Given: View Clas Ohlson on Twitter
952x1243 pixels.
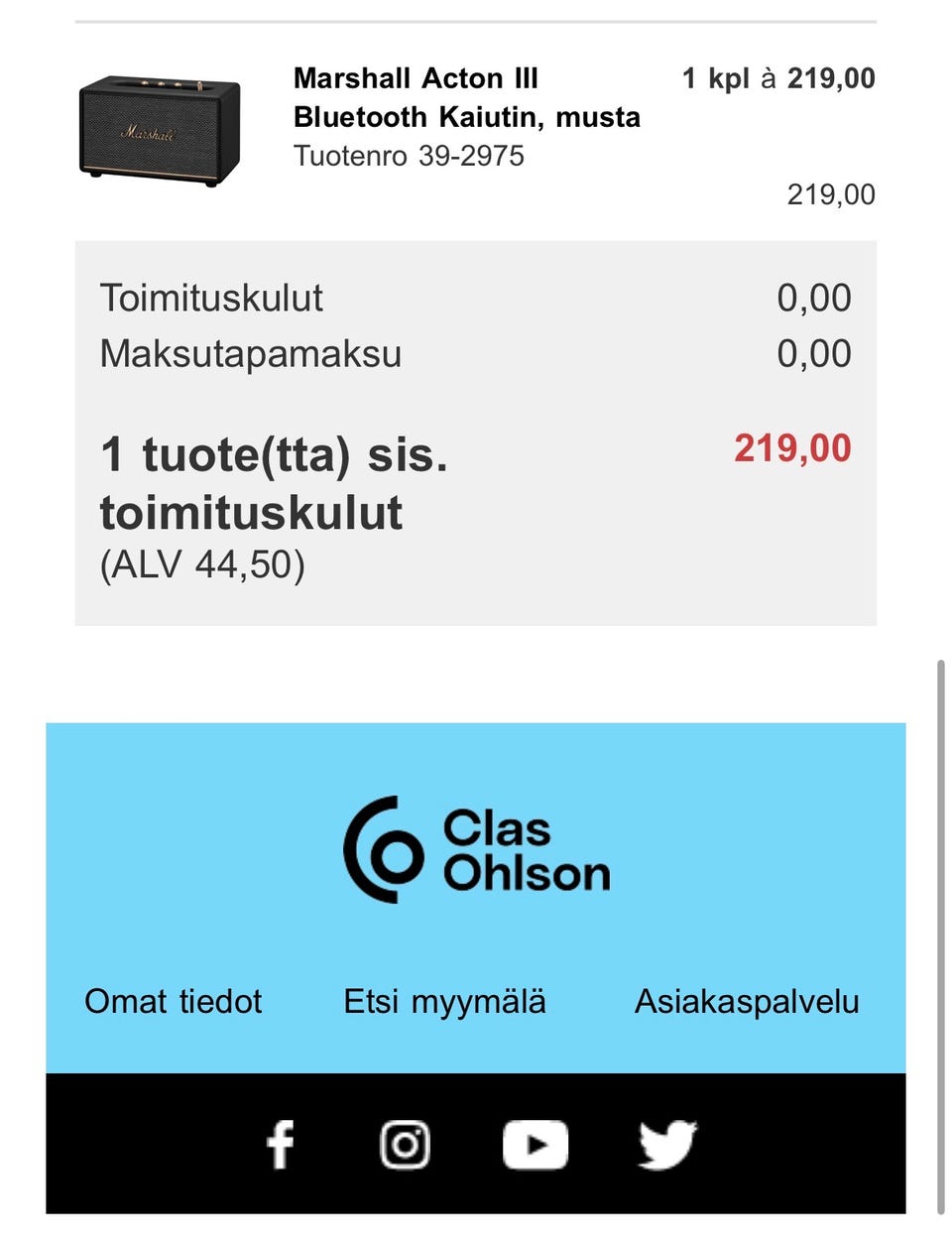Looking at the screenshot, I should [x=666, y=1145].
